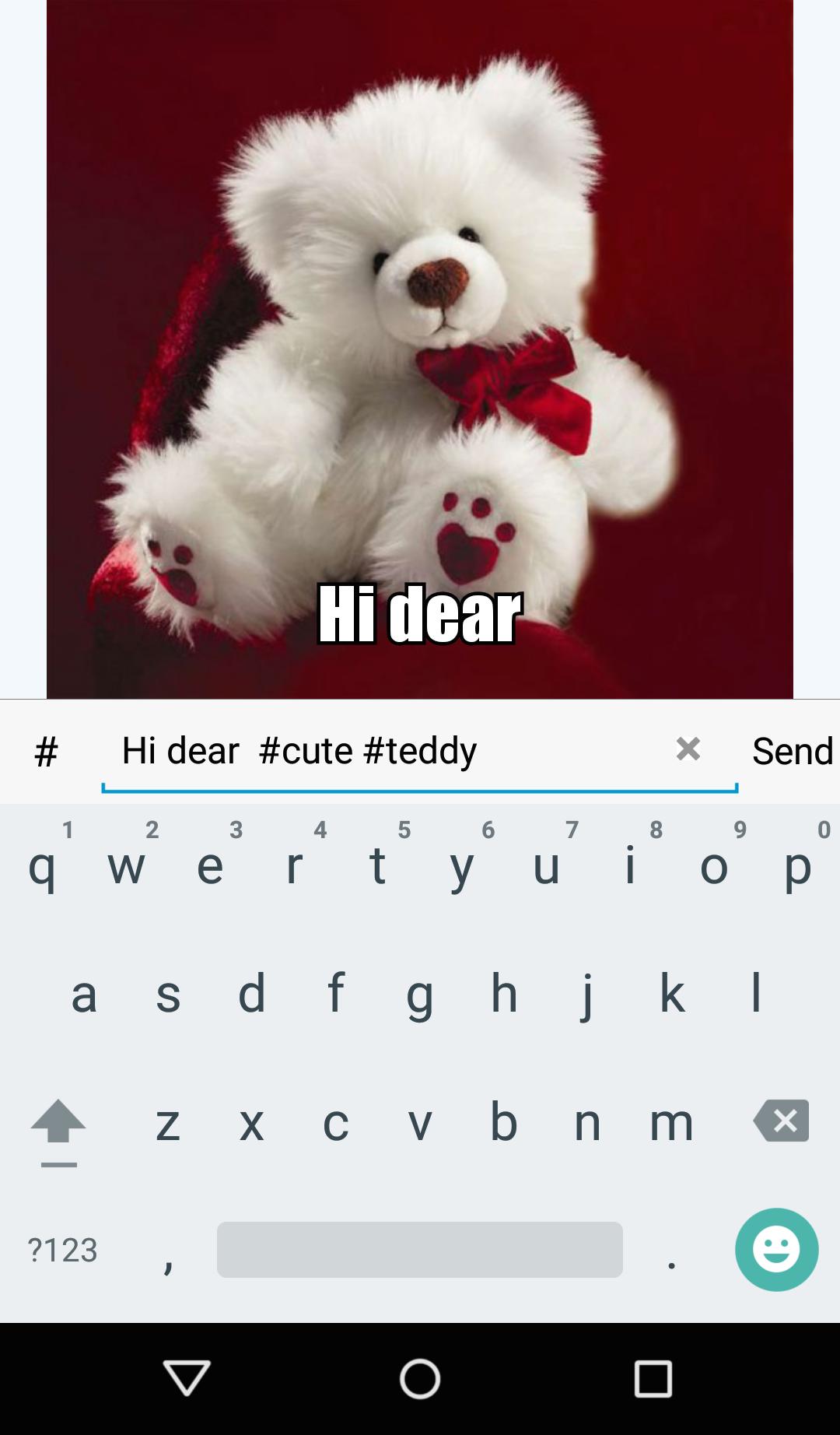
Task: Go back using the system back button
Action: click(x=187, y=1379)
